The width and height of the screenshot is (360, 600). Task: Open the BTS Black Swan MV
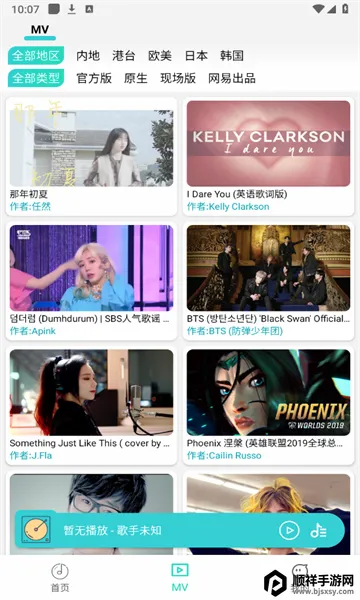(x=269, y=281)
